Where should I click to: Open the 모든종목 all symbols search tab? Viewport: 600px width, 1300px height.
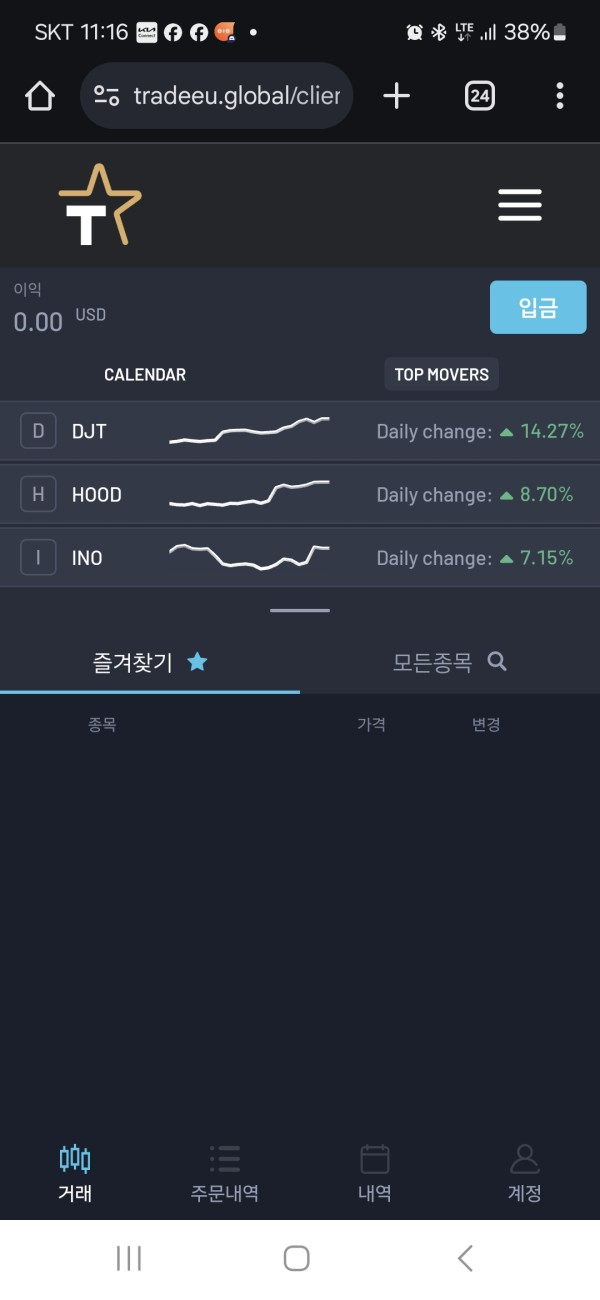point(449,662)
